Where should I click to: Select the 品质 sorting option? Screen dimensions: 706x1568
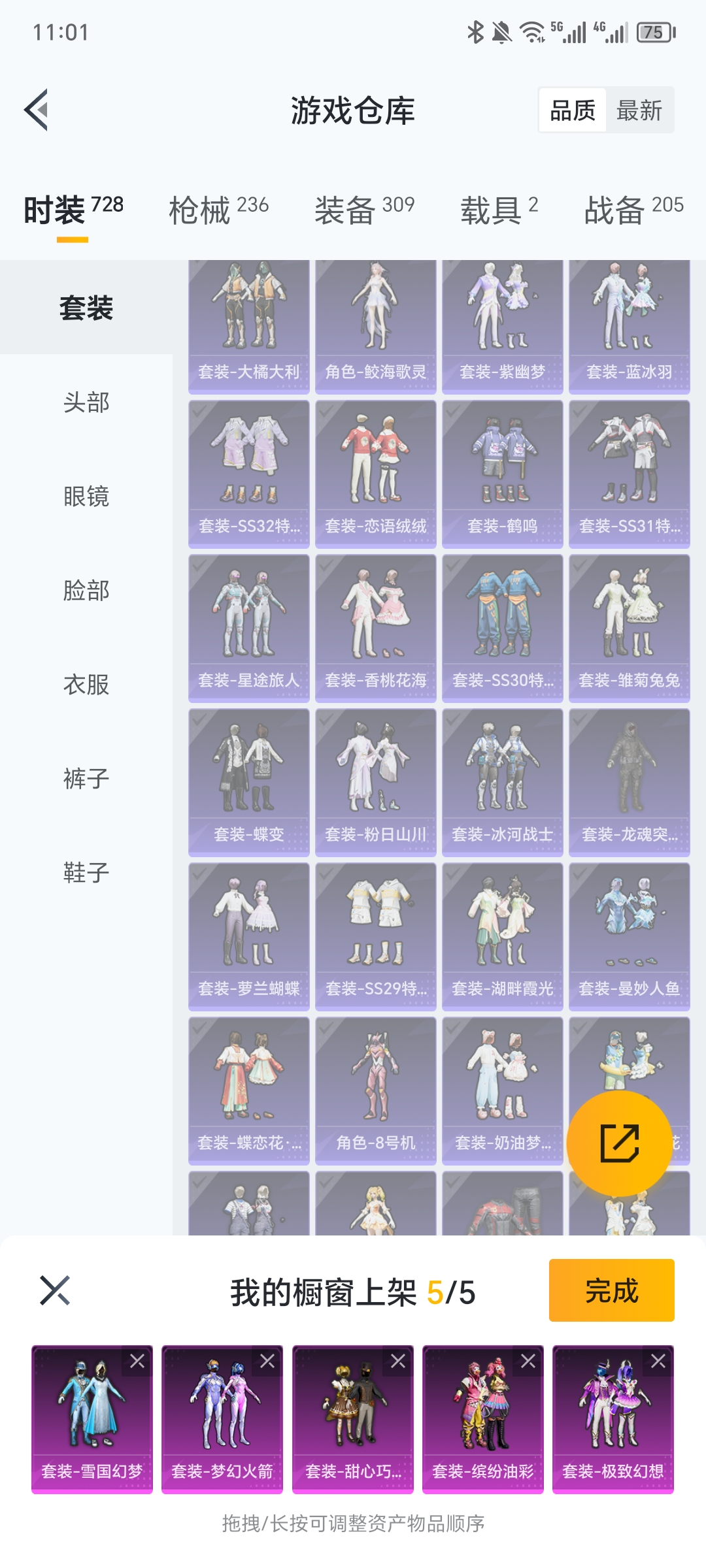(x=573, y=110)
